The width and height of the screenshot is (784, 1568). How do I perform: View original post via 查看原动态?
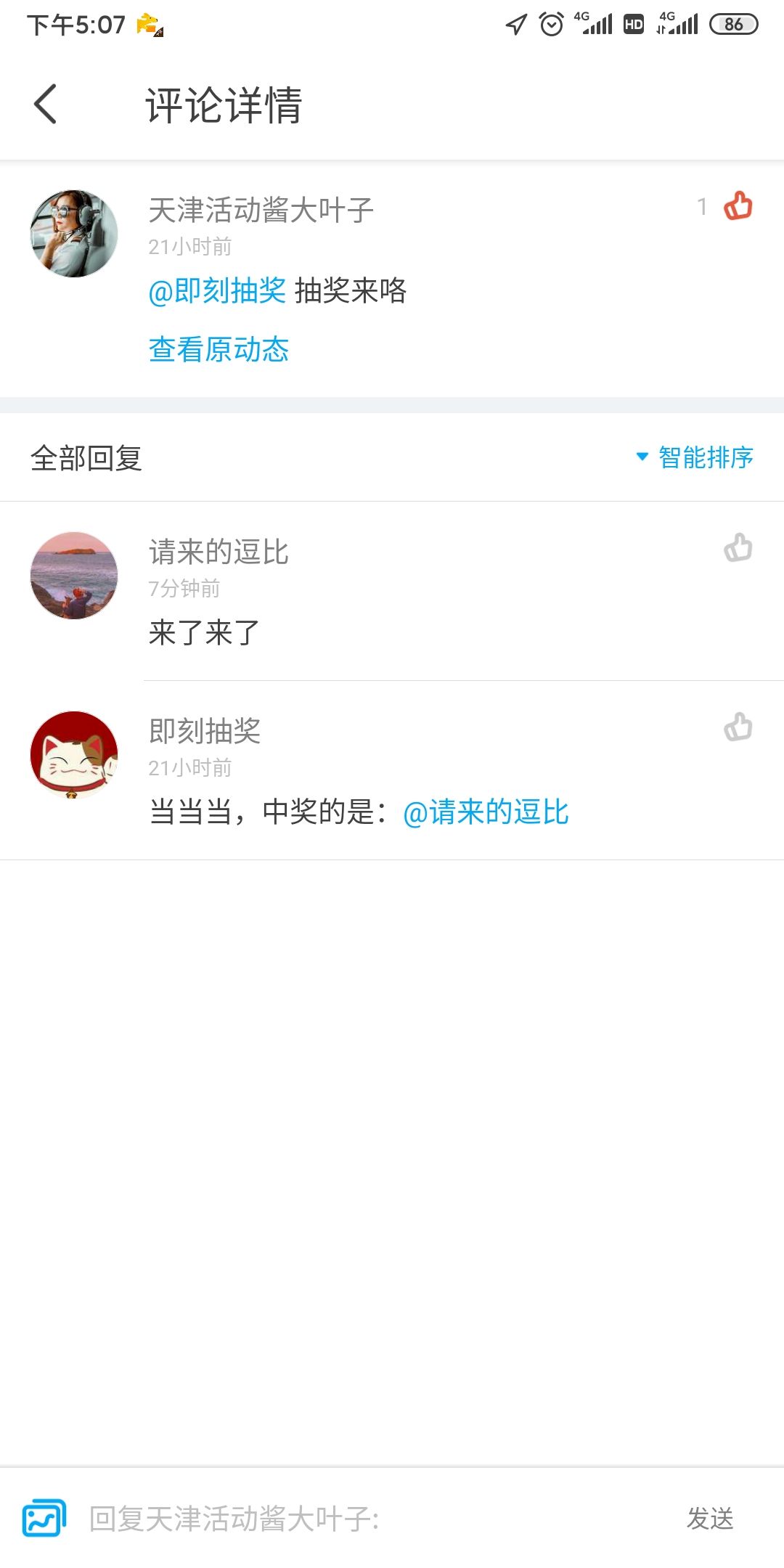pos(219,349)
